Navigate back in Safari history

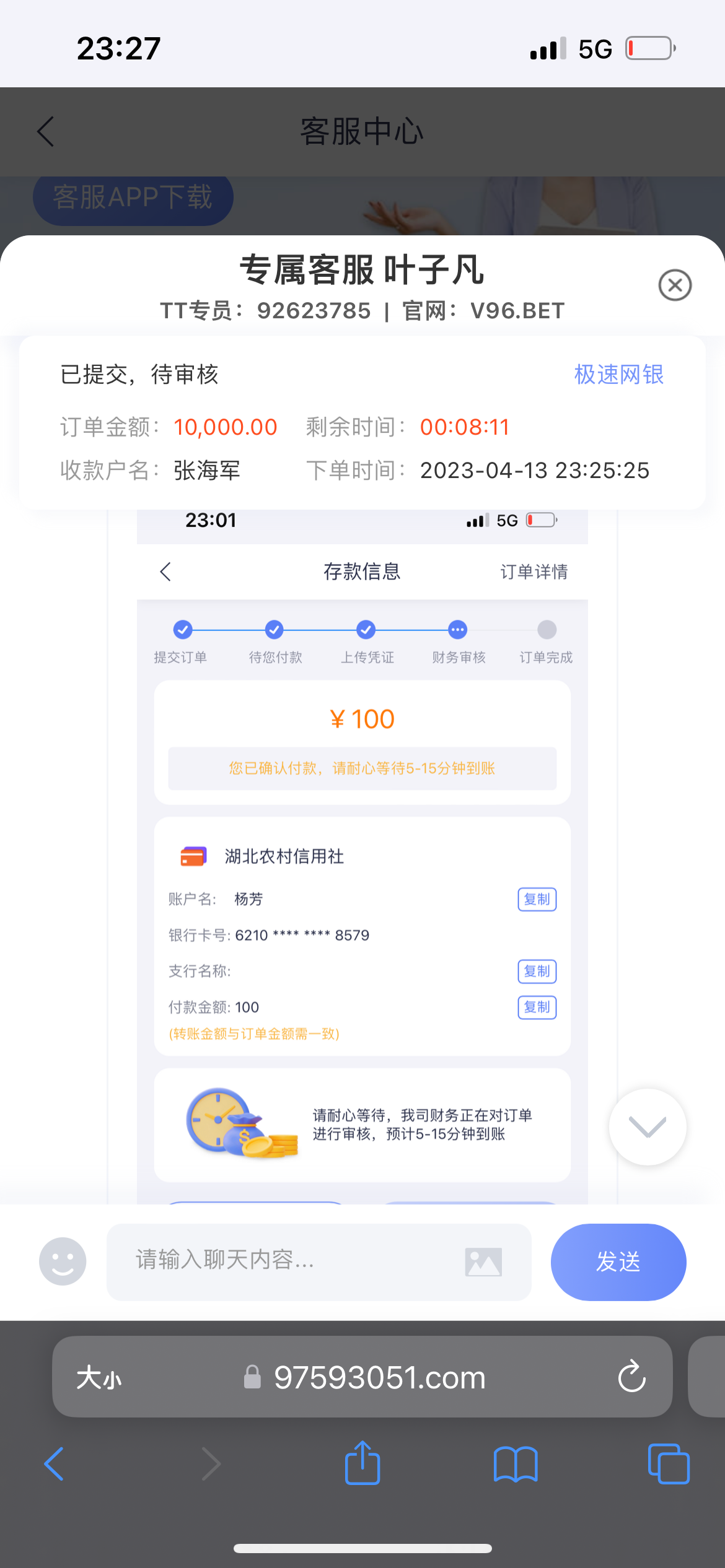click(x=55, y=1464)
